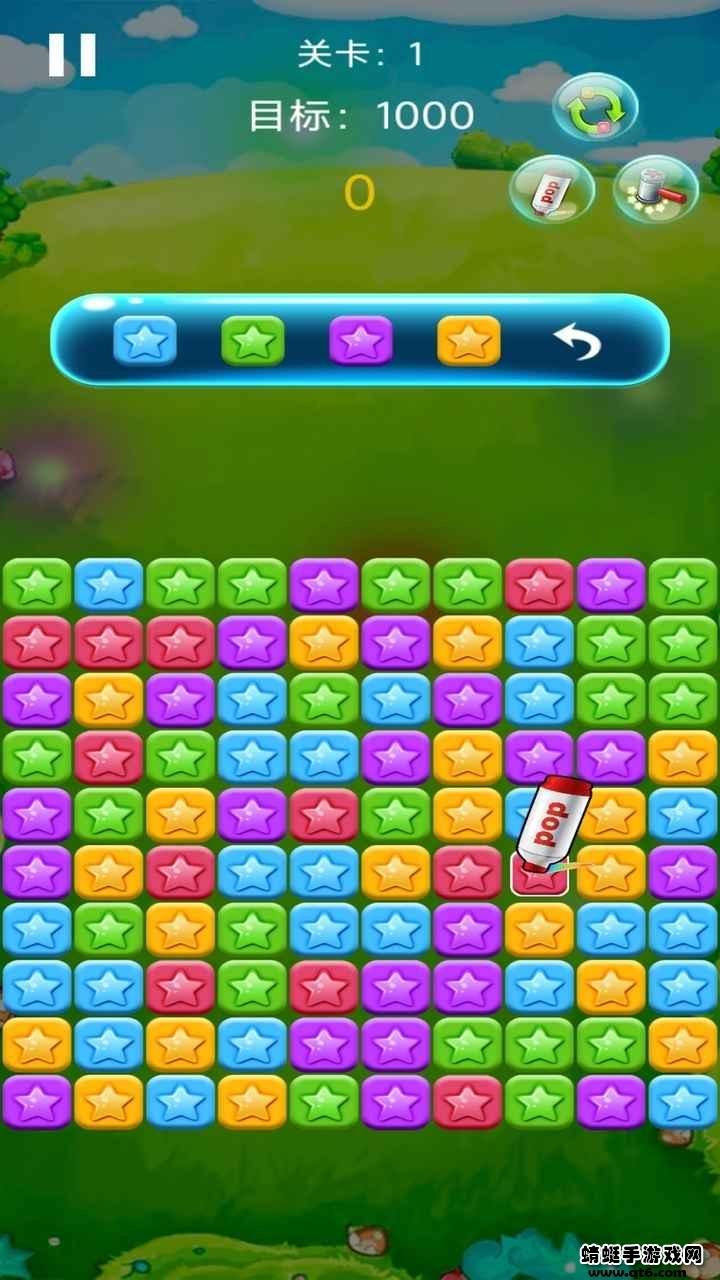Use the shuffle refresh power-up
The image size is (720, 1280).
coord(596,108)
